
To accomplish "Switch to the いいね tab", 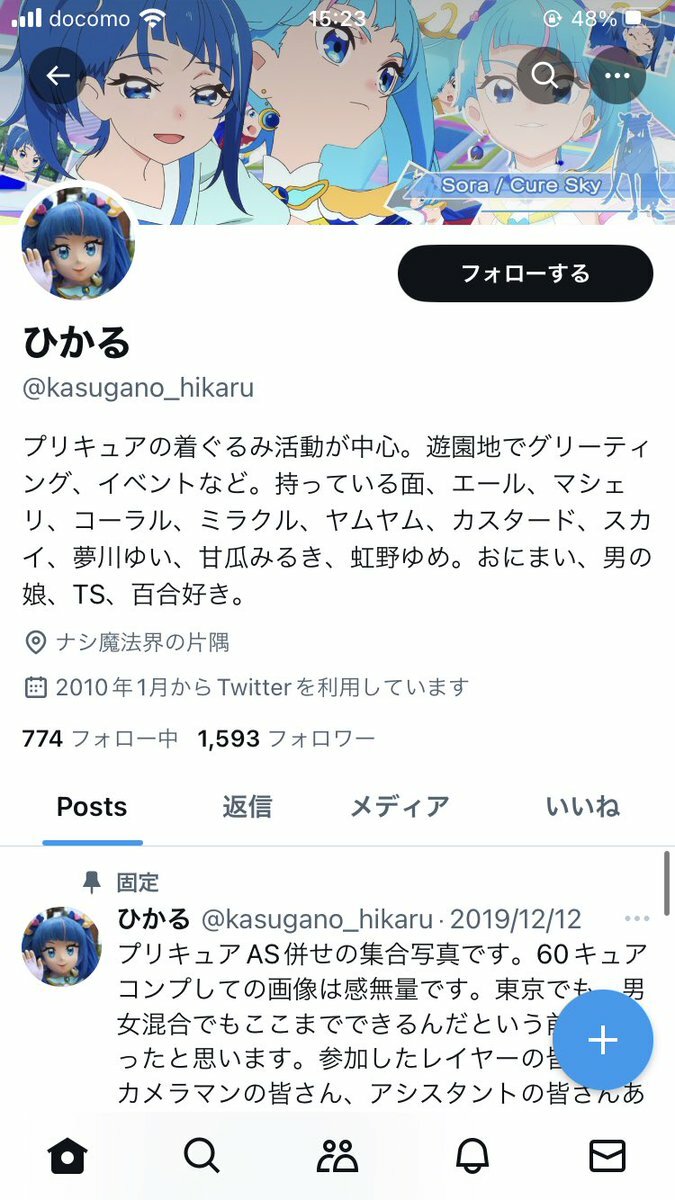I will pyautogui.click(x=582, y=806).
